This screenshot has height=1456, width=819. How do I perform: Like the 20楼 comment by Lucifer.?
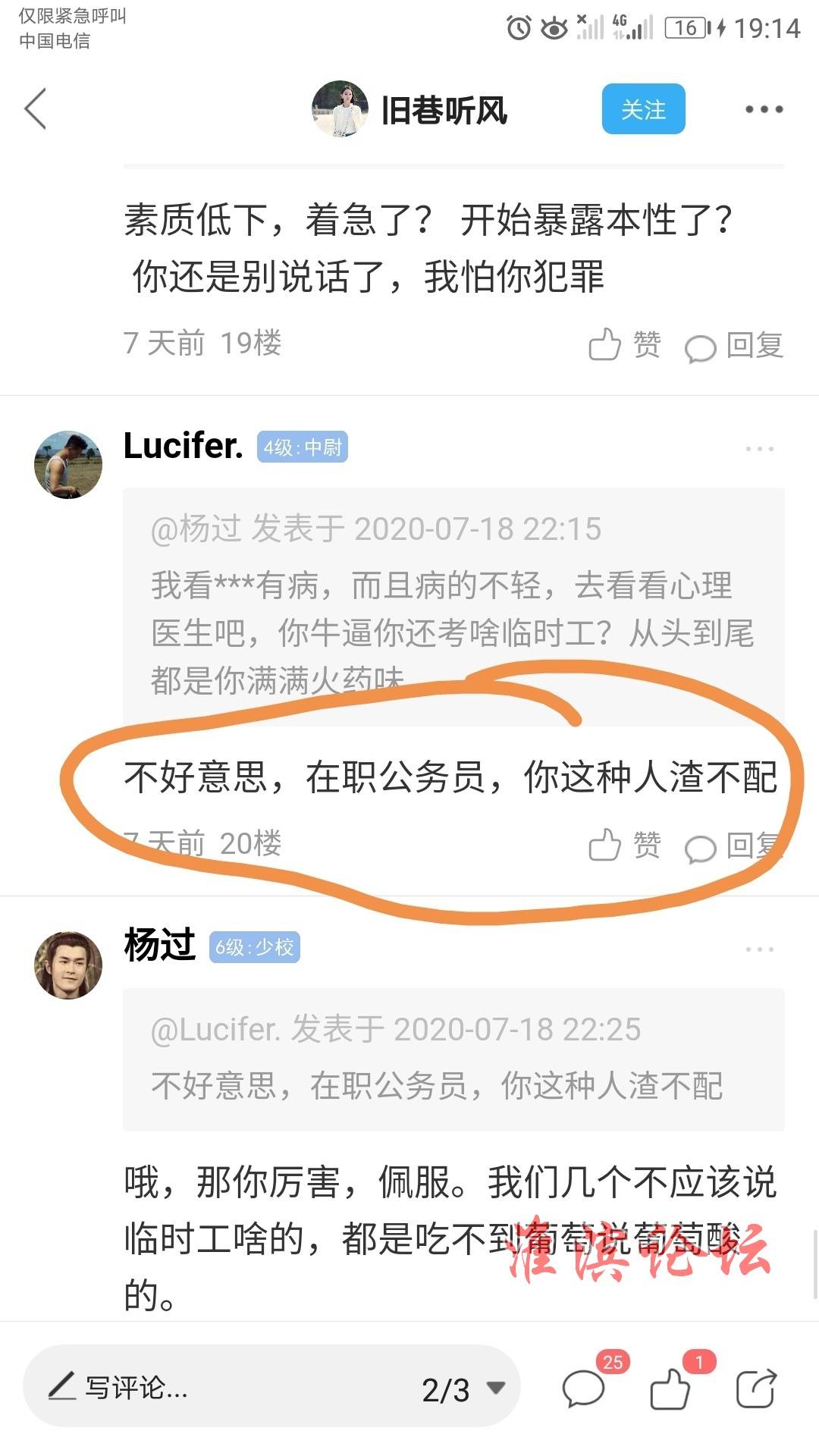tap(625, 845)
